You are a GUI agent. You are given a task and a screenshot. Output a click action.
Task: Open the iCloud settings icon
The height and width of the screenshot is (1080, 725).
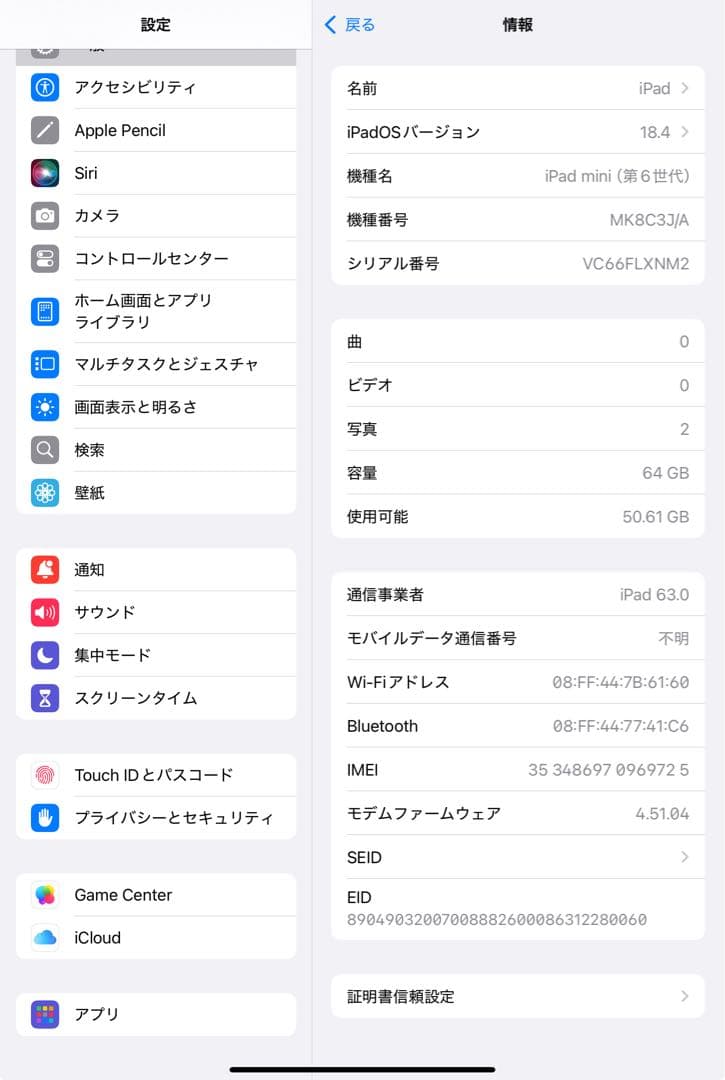click(43, 938)
